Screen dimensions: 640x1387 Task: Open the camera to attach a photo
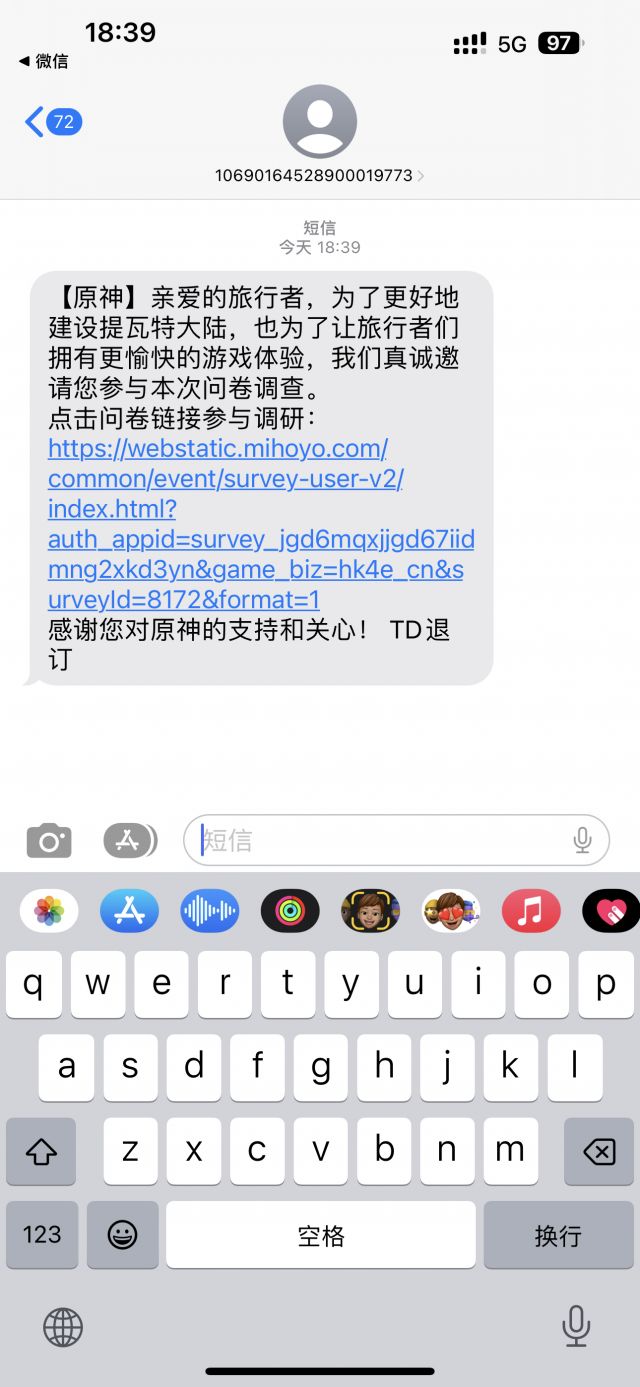(x=48, y=841)
